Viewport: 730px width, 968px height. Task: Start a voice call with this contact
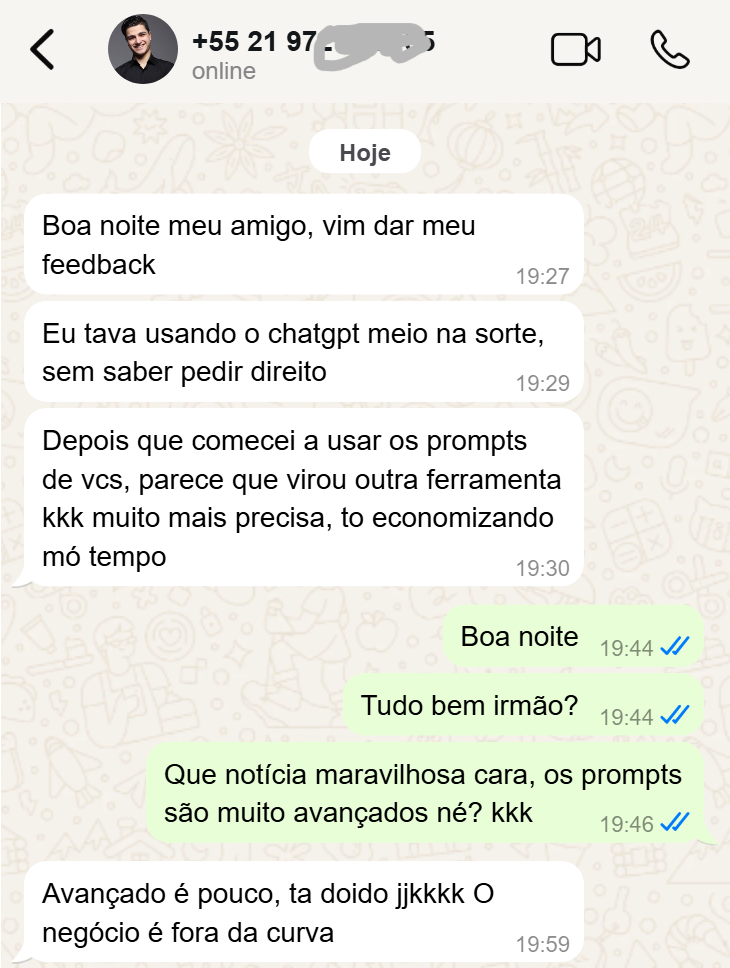(669, 50)
